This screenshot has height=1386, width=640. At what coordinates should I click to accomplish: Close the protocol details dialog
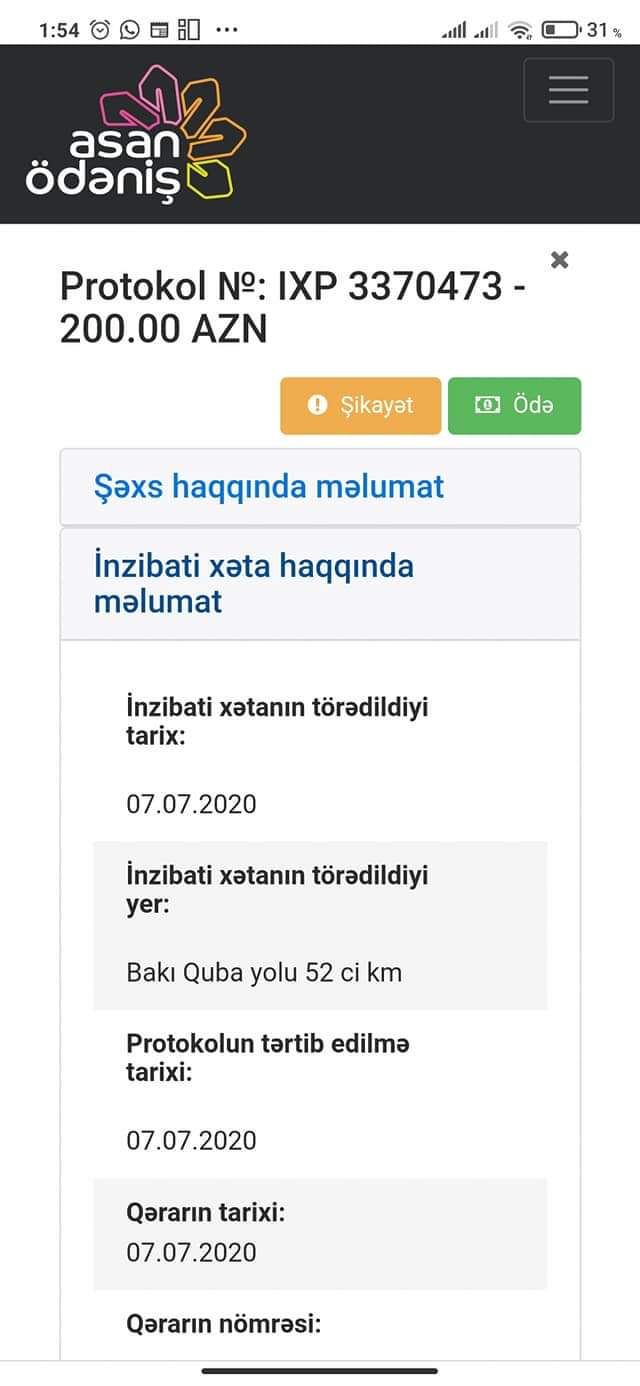pyautogui.click(x=560, y=260)
